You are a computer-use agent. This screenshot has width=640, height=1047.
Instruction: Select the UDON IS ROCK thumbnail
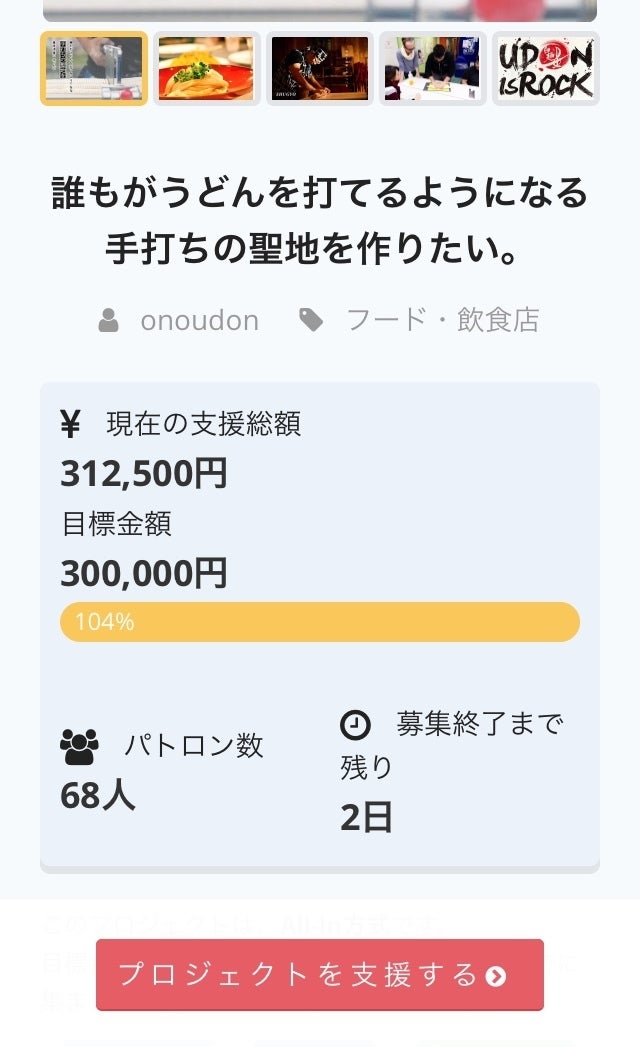coord(546,68)
